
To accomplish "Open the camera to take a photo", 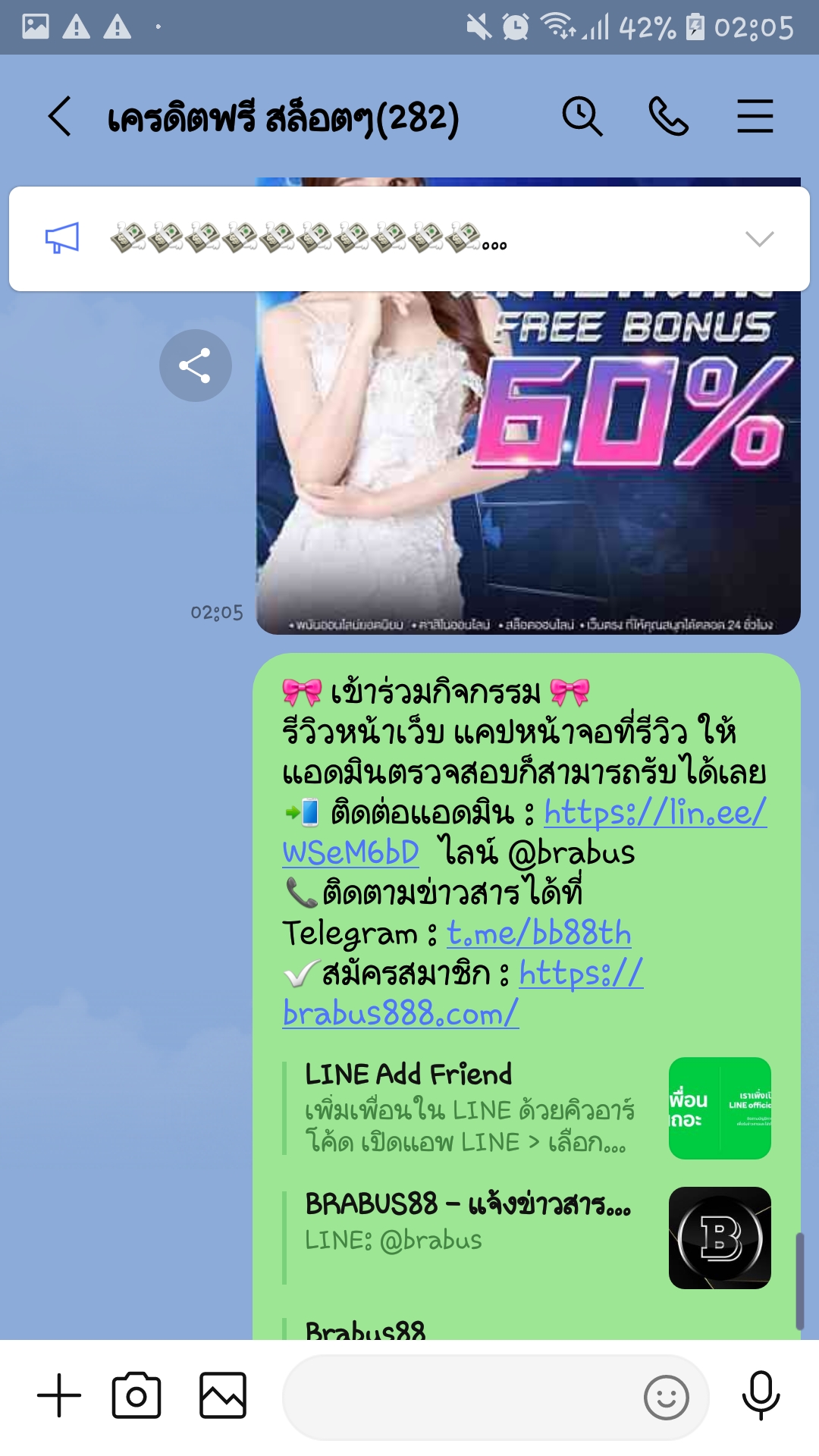I will point(136,1395).
